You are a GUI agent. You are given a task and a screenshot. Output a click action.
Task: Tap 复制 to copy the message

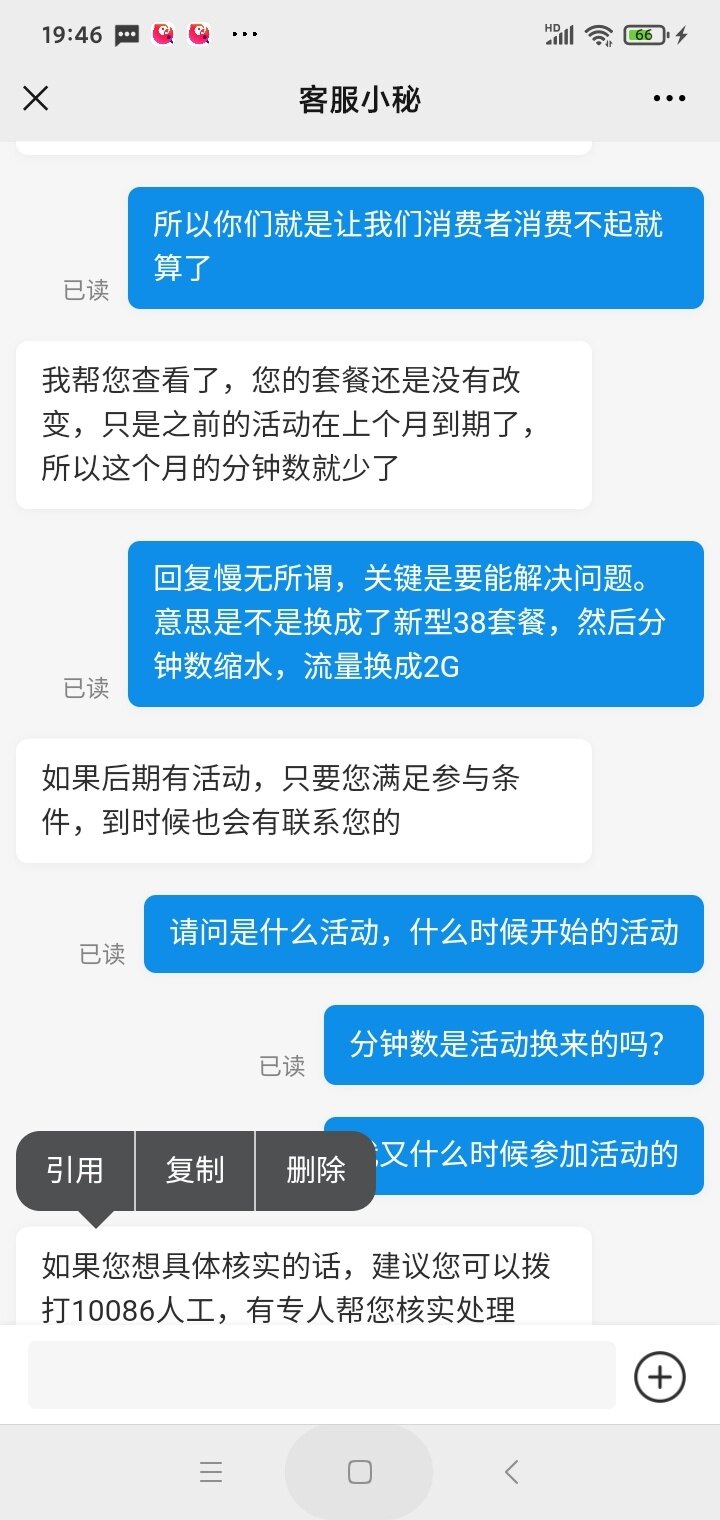[195, 1170]
